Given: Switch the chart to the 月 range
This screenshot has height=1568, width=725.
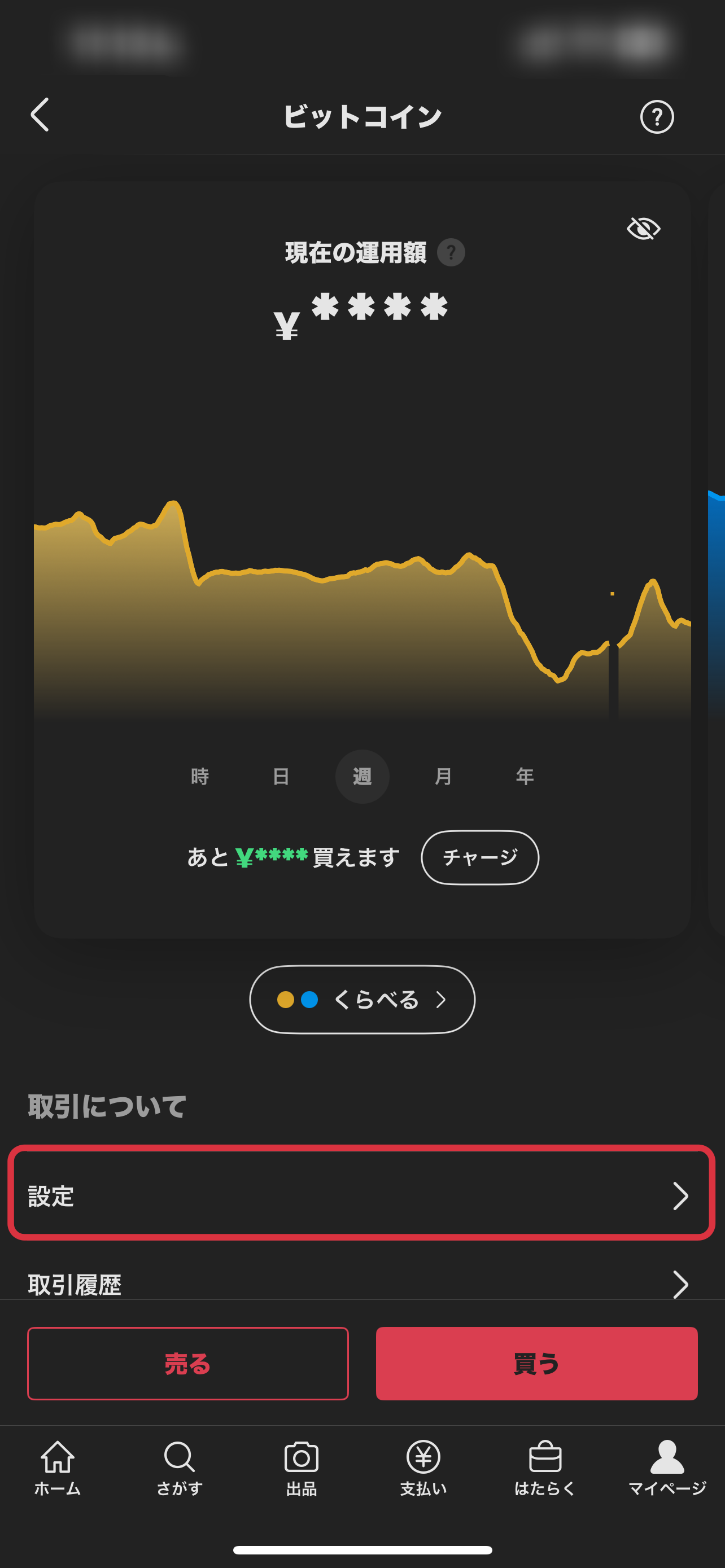Looking at the screenshot, I should (x=444, y=777).
